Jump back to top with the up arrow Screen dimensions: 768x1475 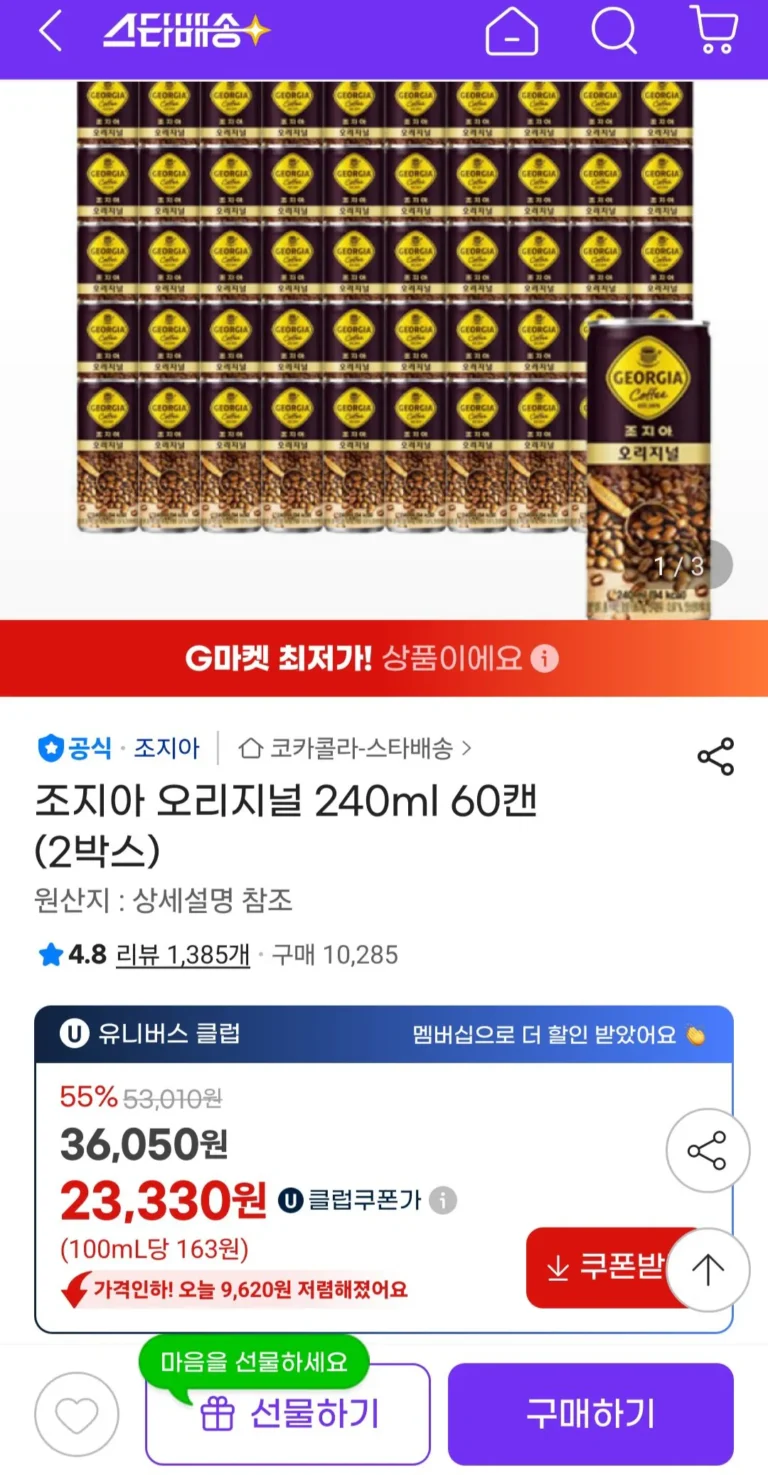point(708,1270)
